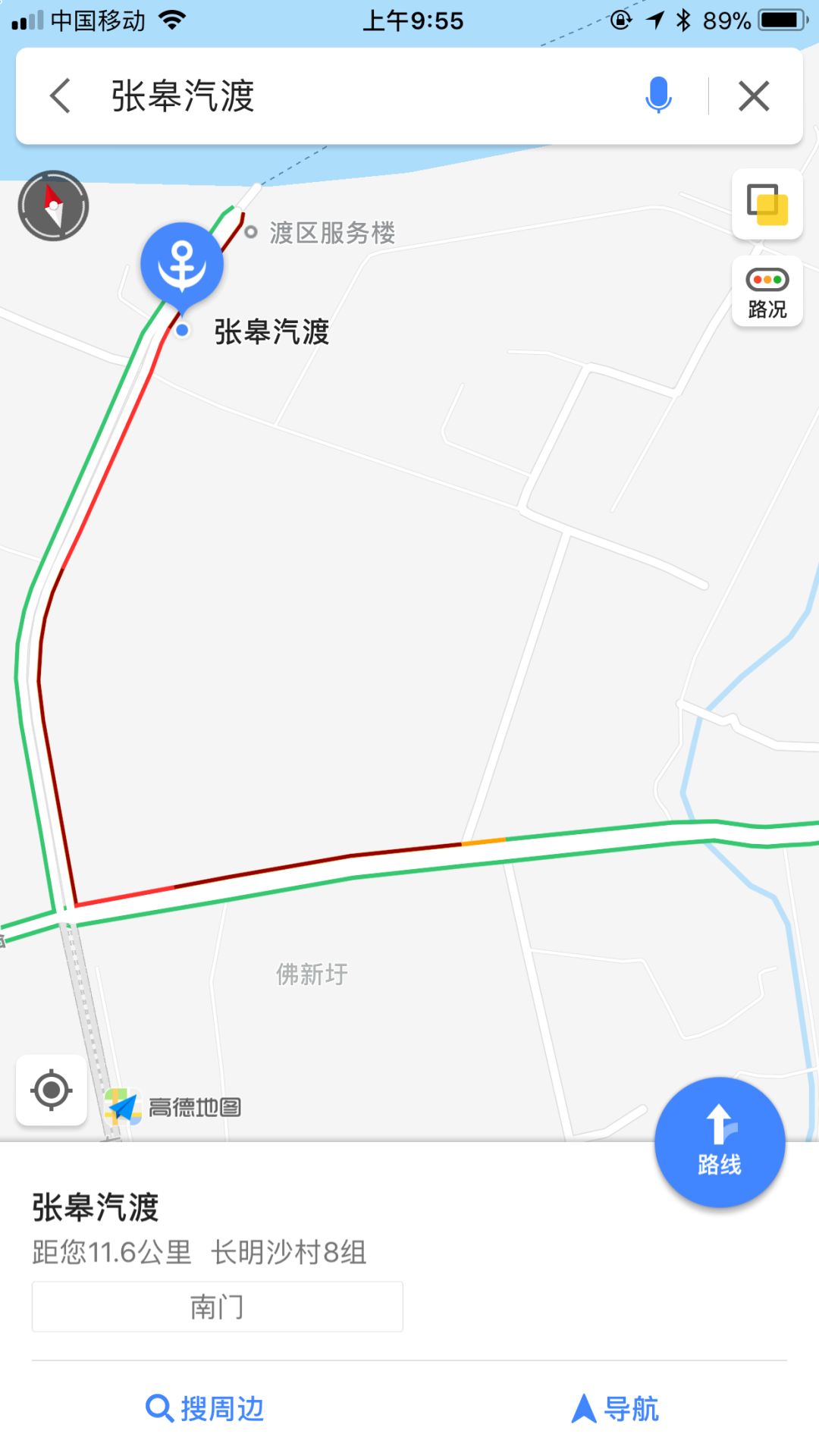The image size is (819, 1456).
Task: Open 路线 route planning
Action: pos(720,1142)
